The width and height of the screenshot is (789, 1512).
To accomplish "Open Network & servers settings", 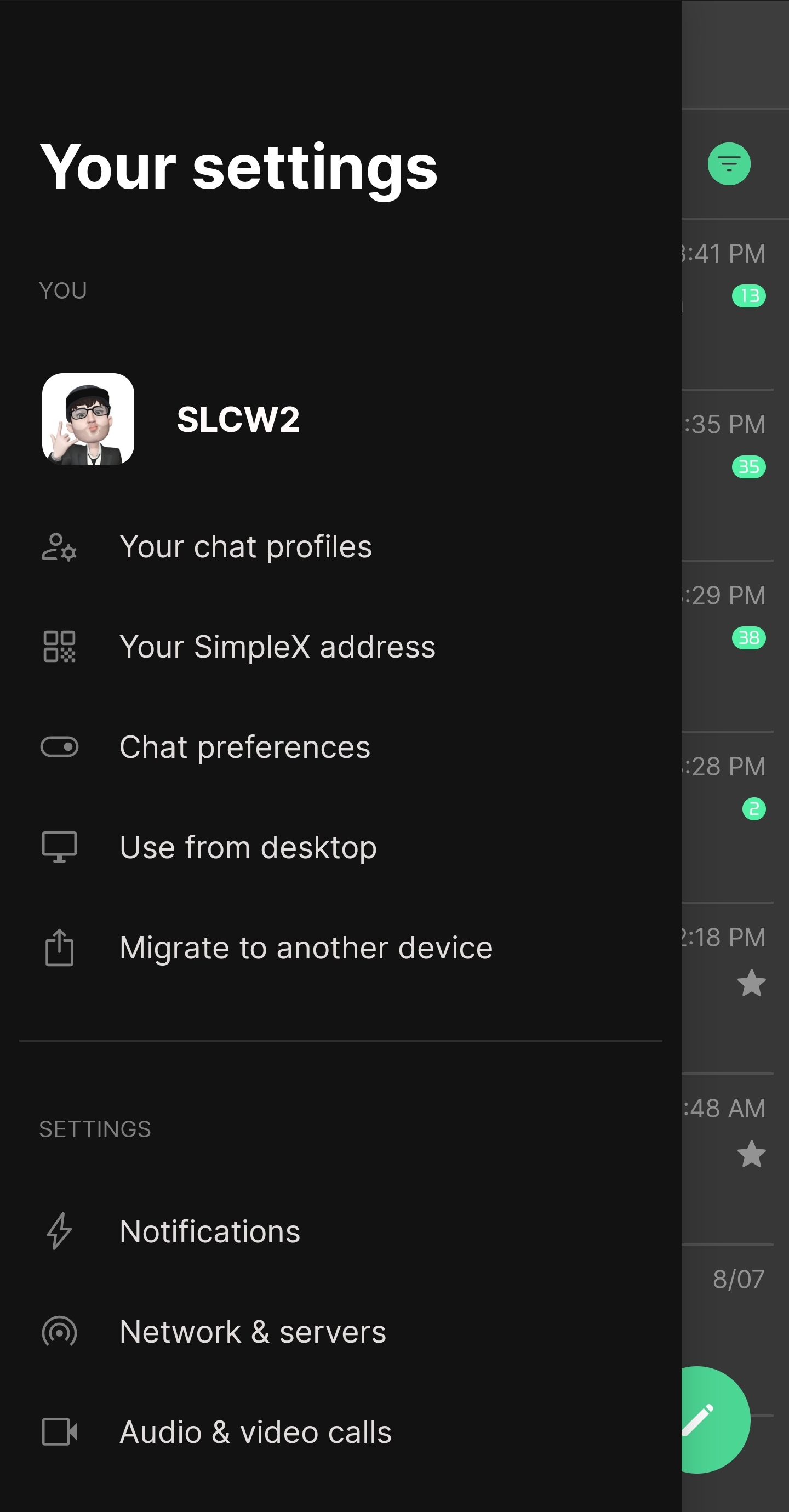I will pos(253,1332).
